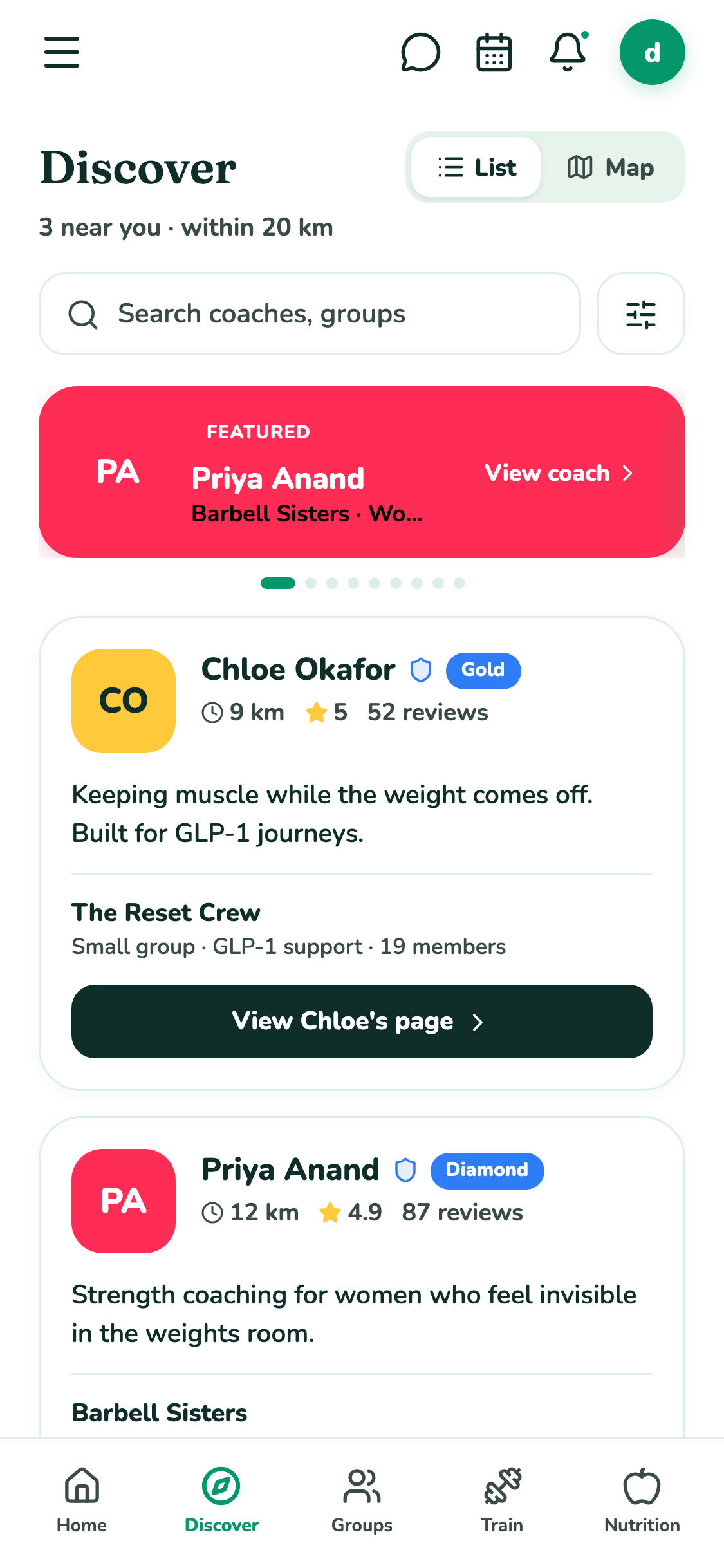This screenshot has height=1568, width=724.
Task: Open the Train tab
Action: (x=502, y=1500)
